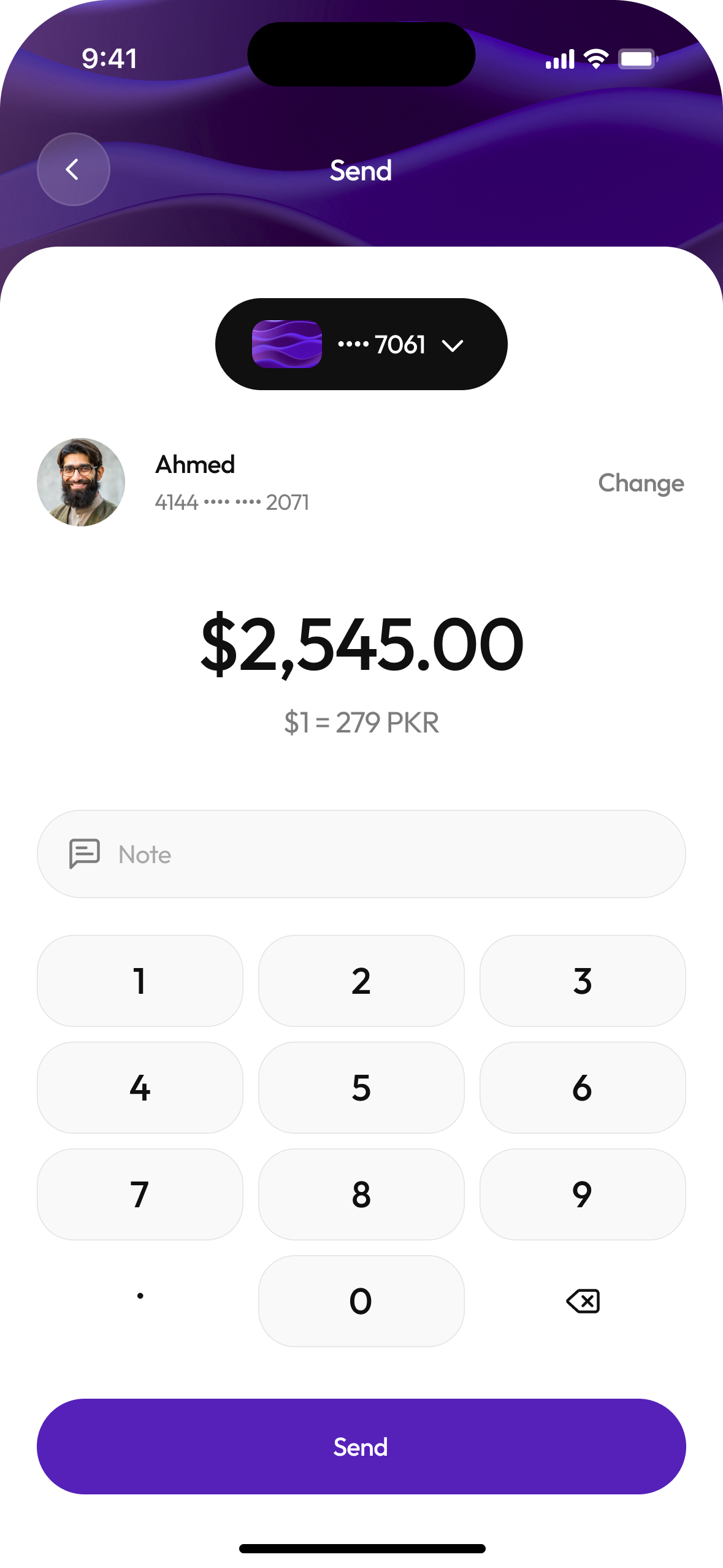The image size is (723, 1568).
Task: Expand the card selector ending in 7061
Action: click(361, 344)
